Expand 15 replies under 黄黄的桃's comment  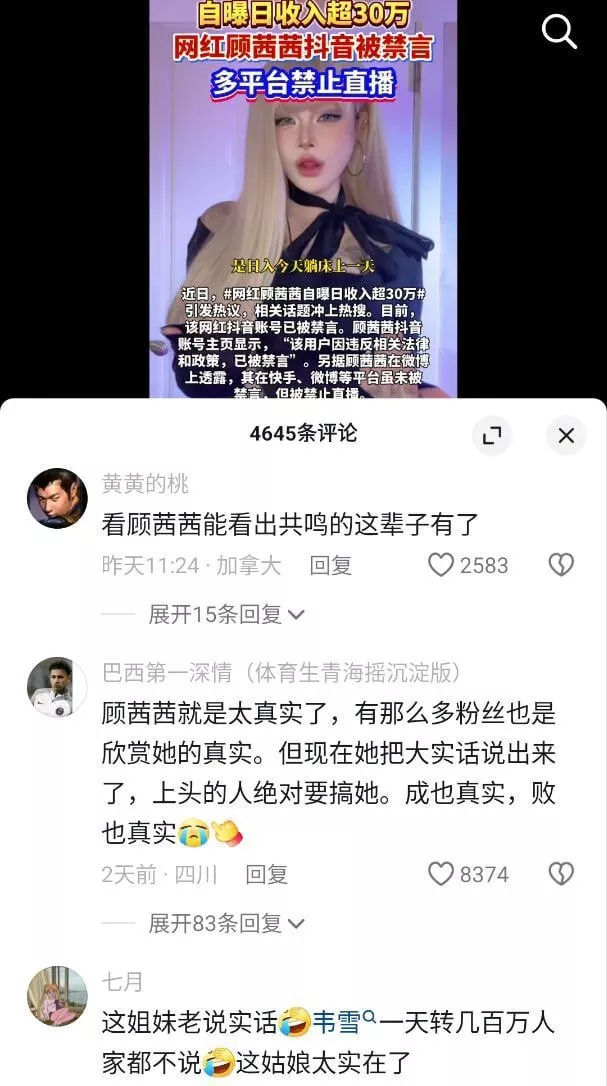[x=226, y=614]
